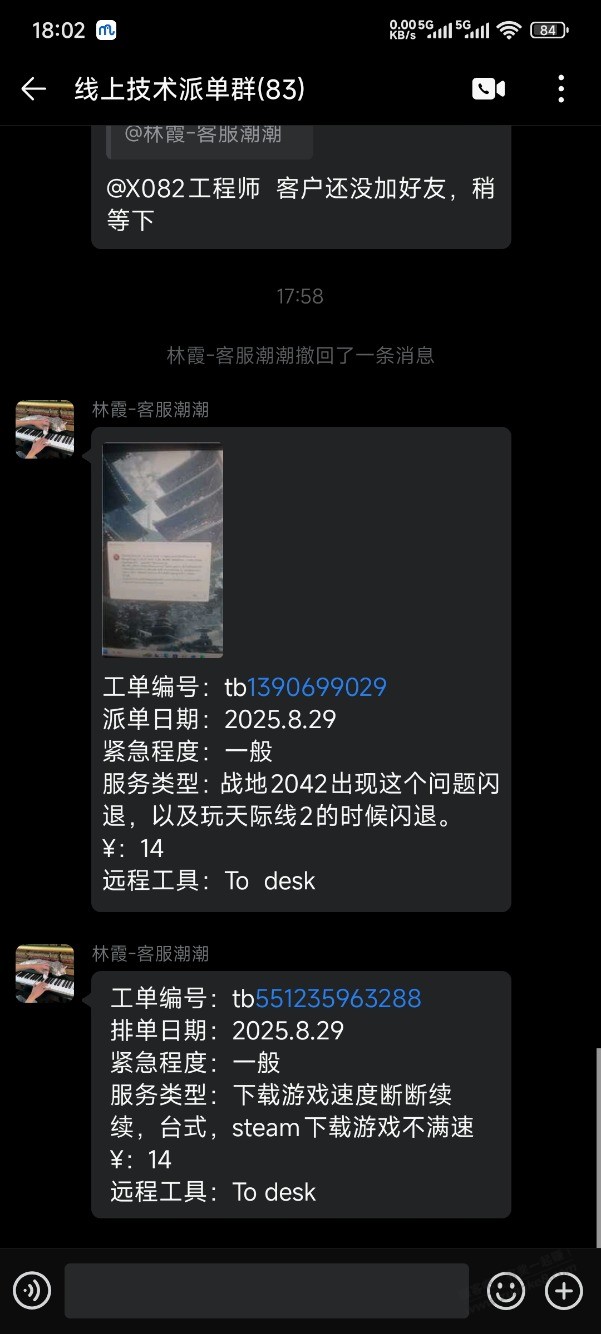Open the emoji picker
Image resolution: width=601 pixels, height=1334 pixels.
pos(506,1290)
